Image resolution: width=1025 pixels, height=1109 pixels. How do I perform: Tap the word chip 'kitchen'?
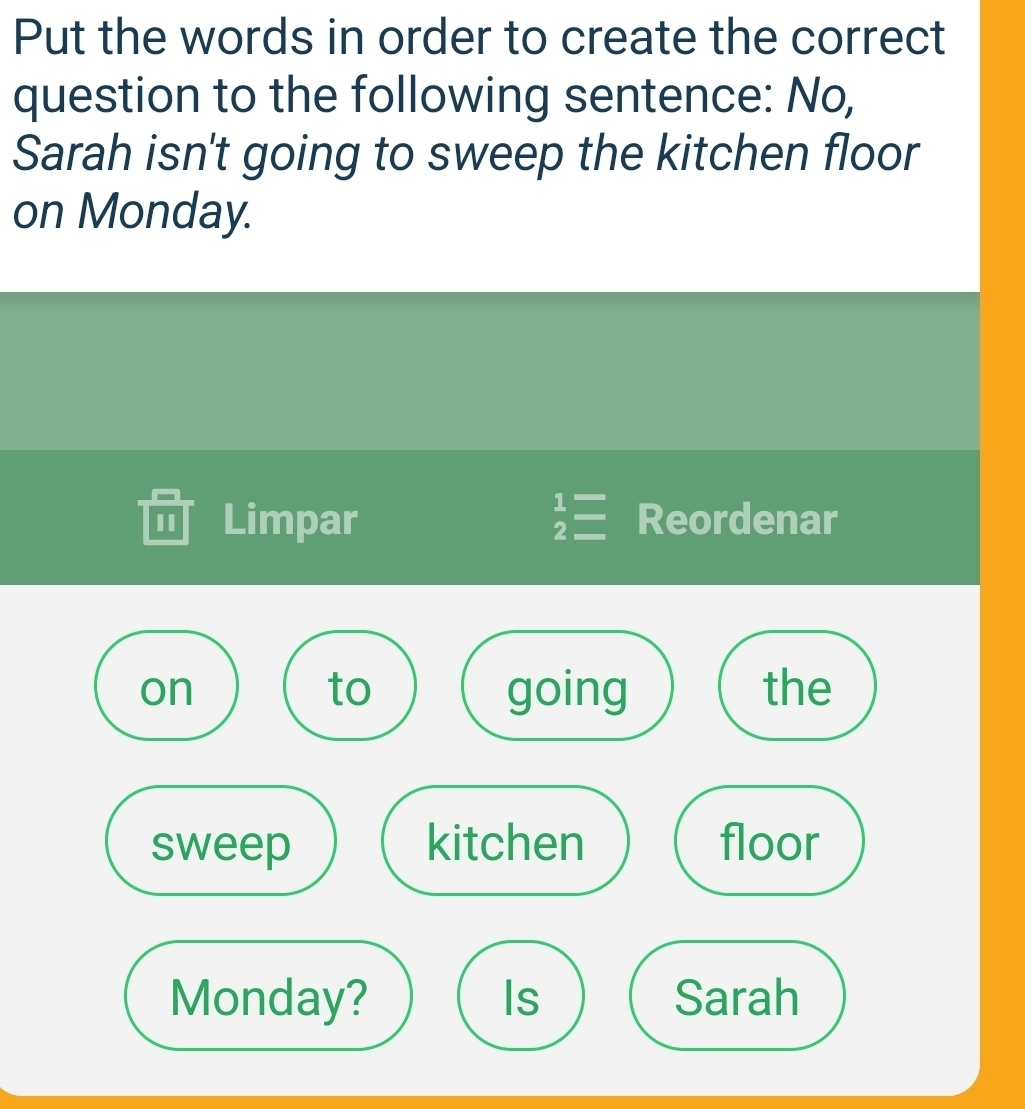(x=505, y=842)
